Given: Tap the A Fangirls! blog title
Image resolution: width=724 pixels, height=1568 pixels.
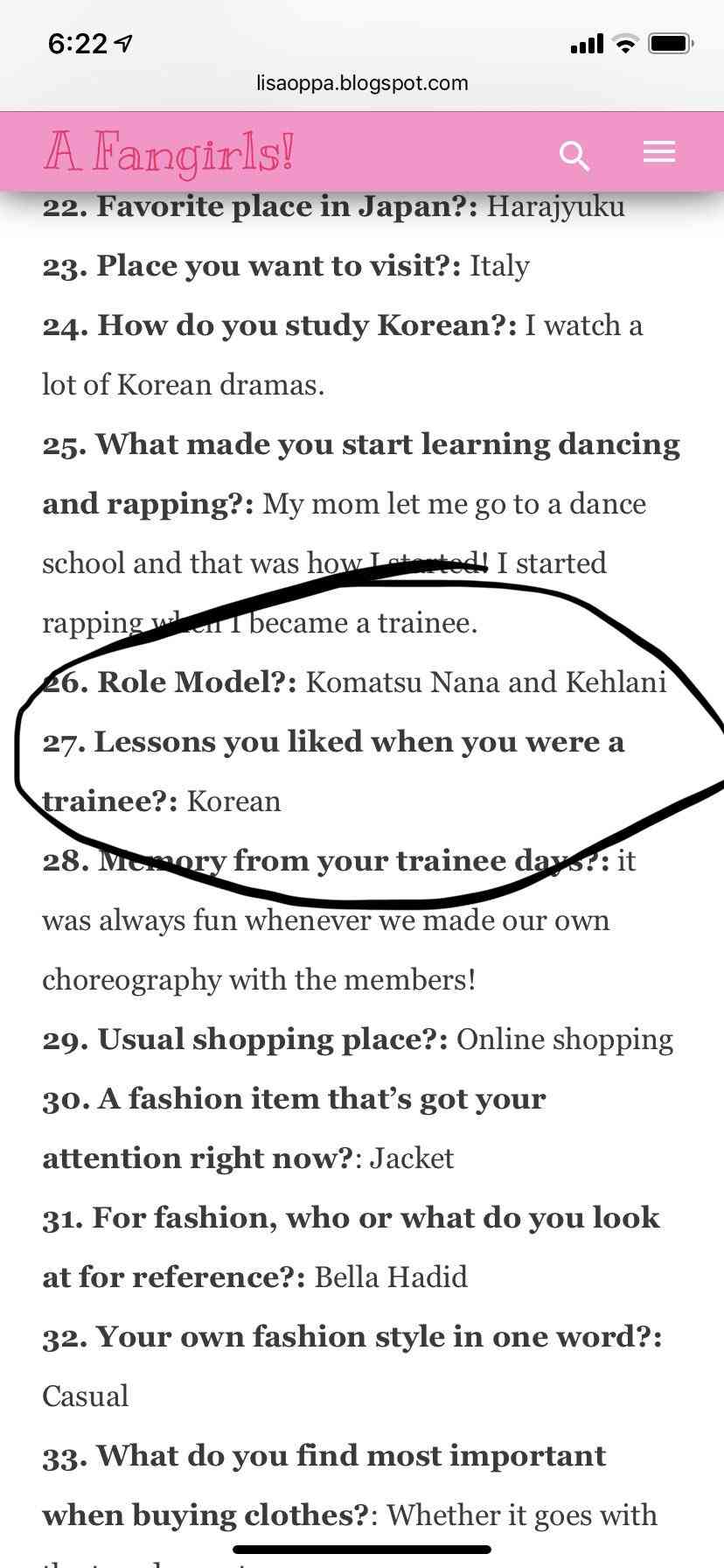Looking at the screenshot, I should [169, 153].
